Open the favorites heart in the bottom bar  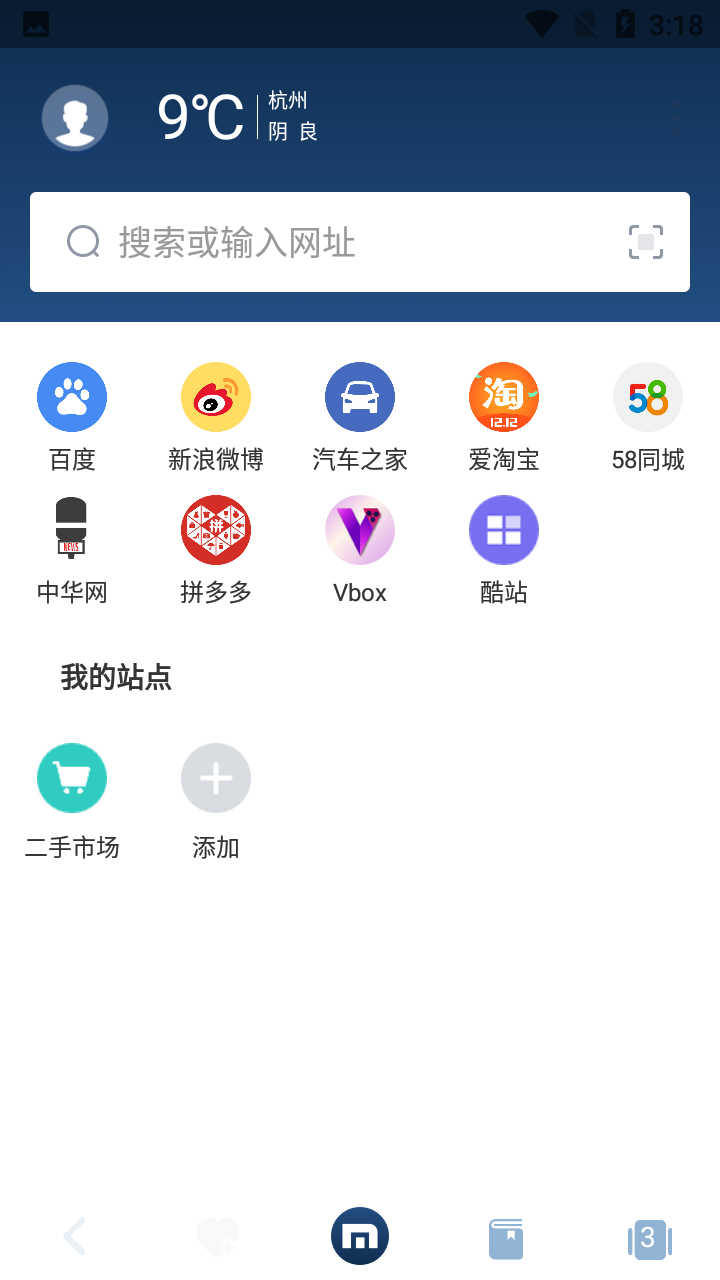coord(216,1235)
